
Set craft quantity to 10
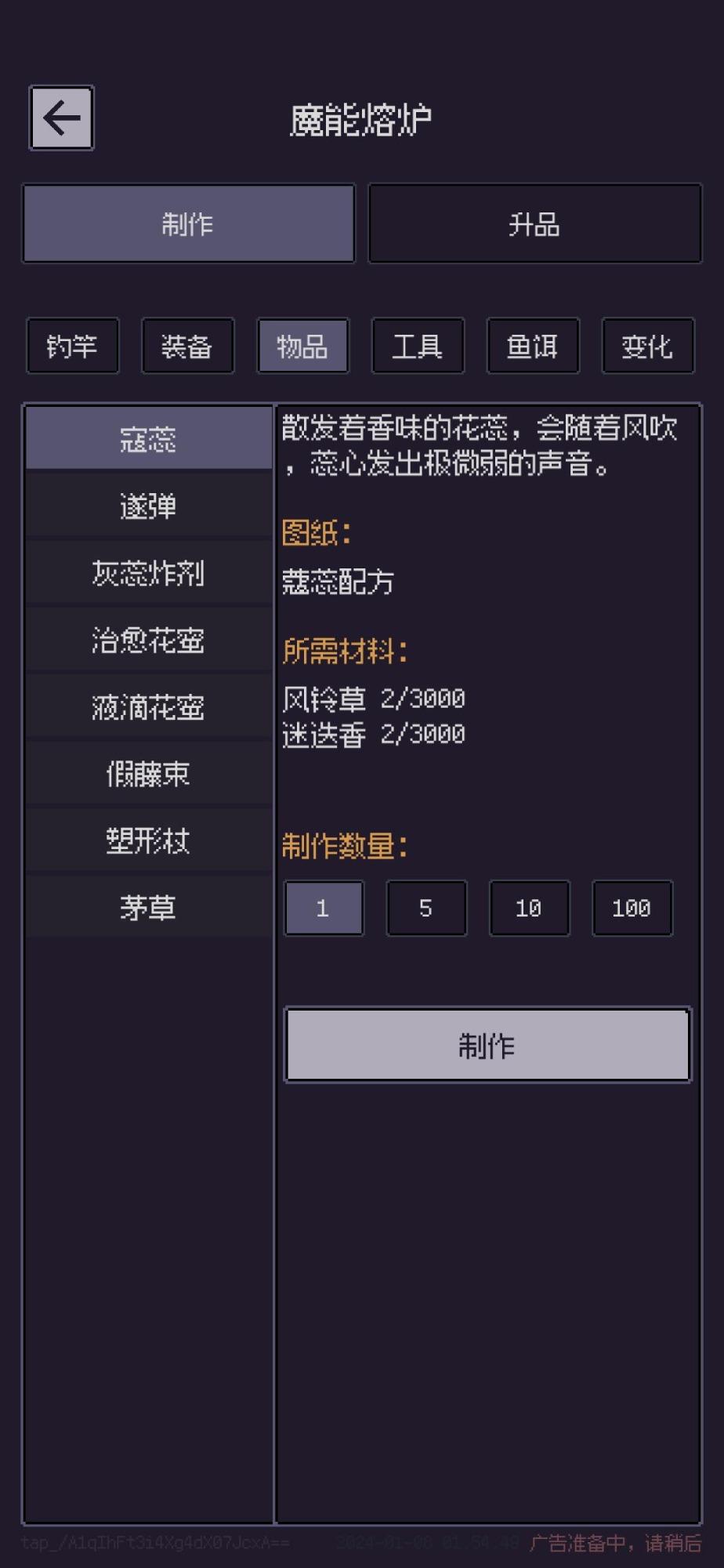click(x=529, y=908)
